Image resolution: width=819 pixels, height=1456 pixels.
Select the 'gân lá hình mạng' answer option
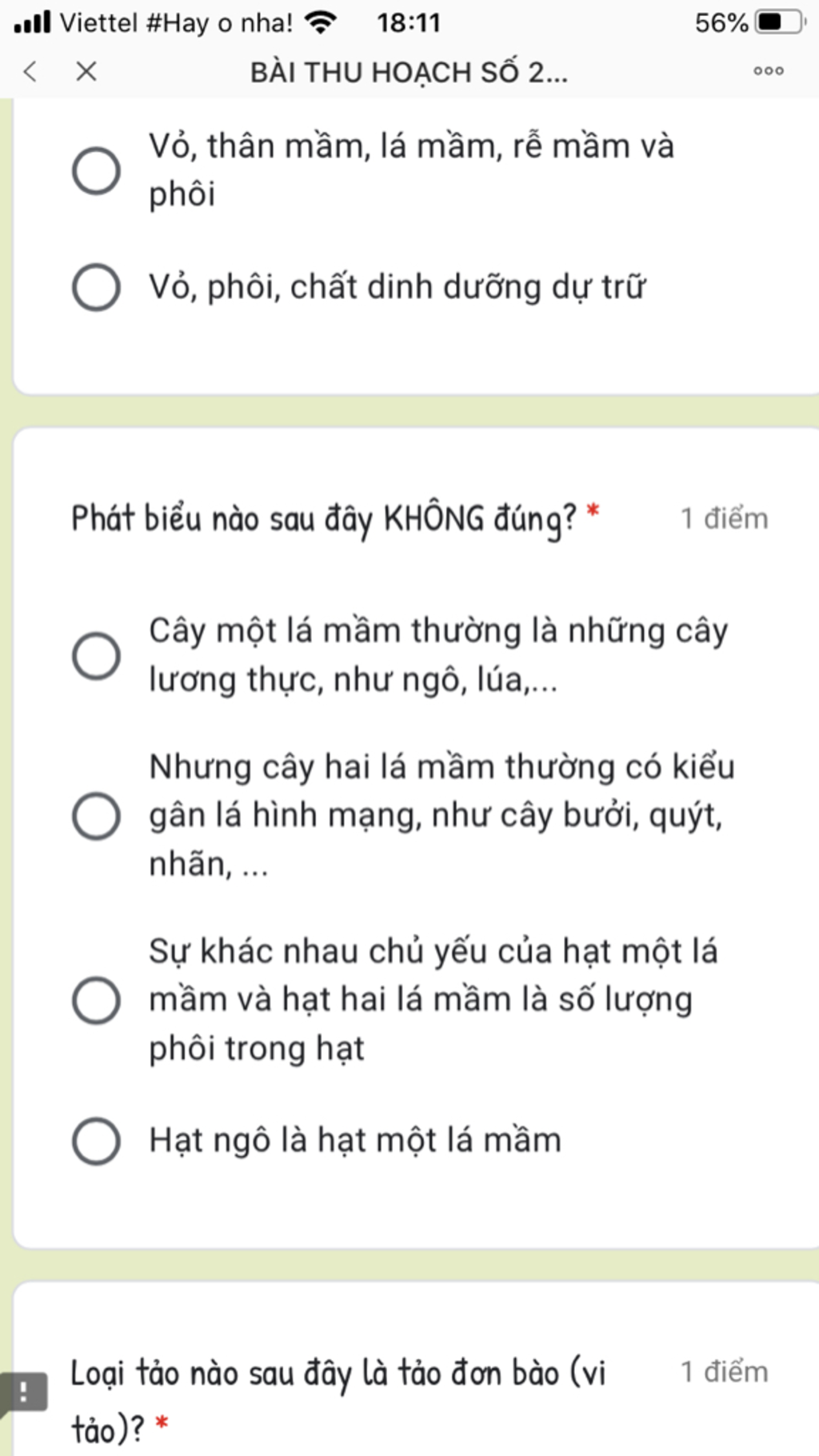pos(97,816)
